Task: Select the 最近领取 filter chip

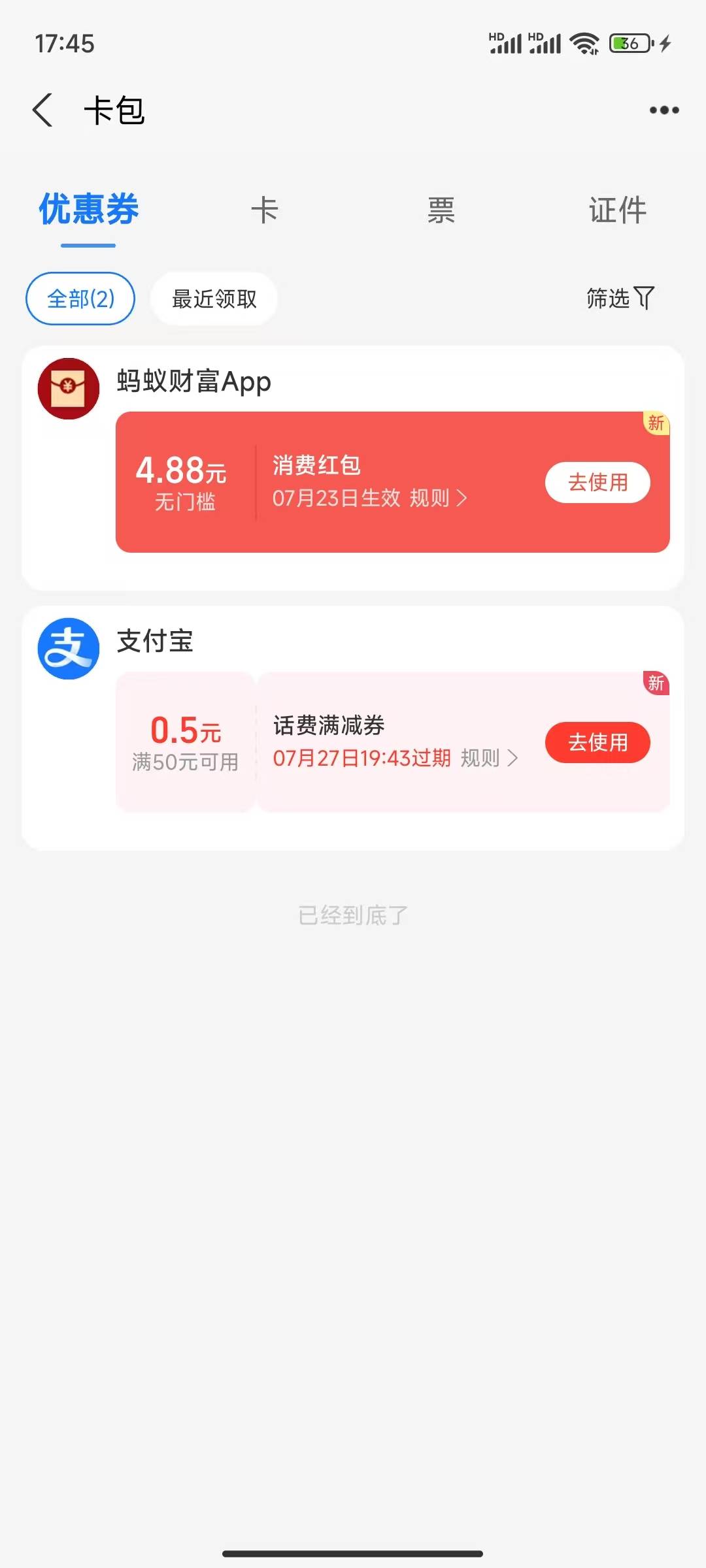Action: [214, 299]
